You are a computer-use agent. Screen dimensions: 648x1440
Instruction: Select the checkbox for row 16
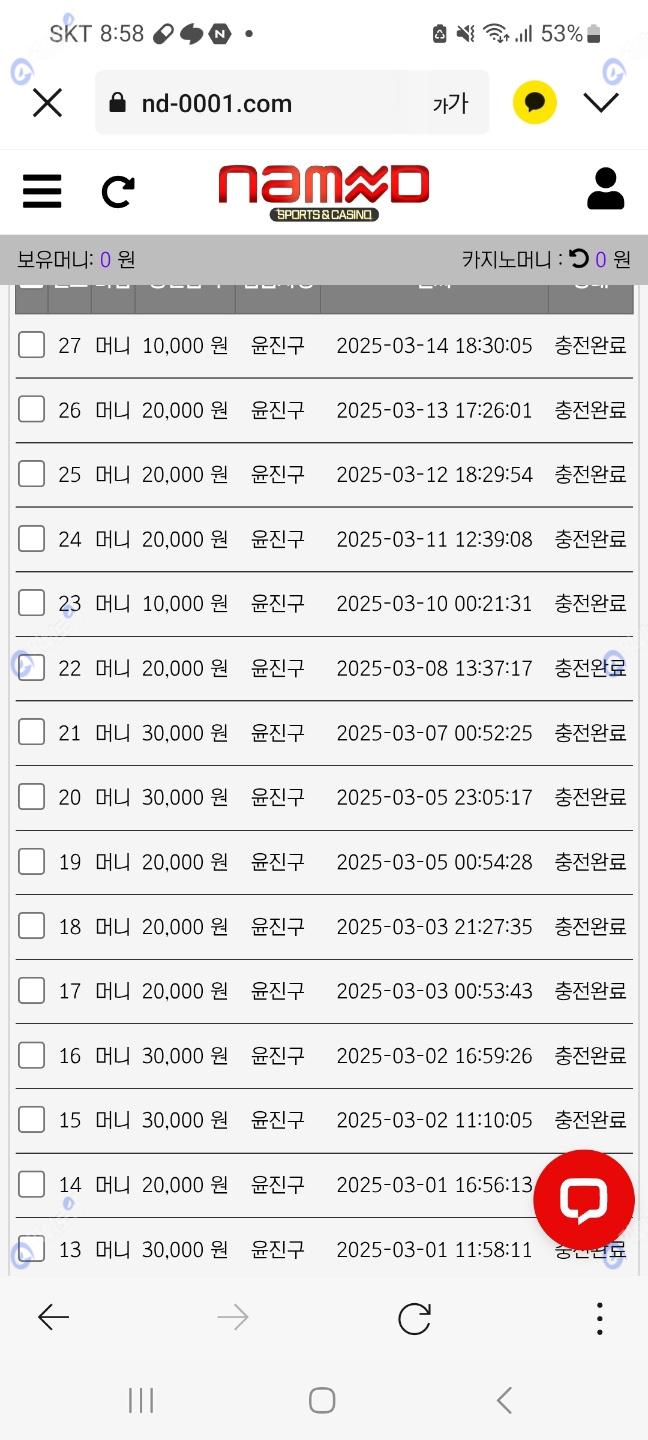tap(32, 1055)
